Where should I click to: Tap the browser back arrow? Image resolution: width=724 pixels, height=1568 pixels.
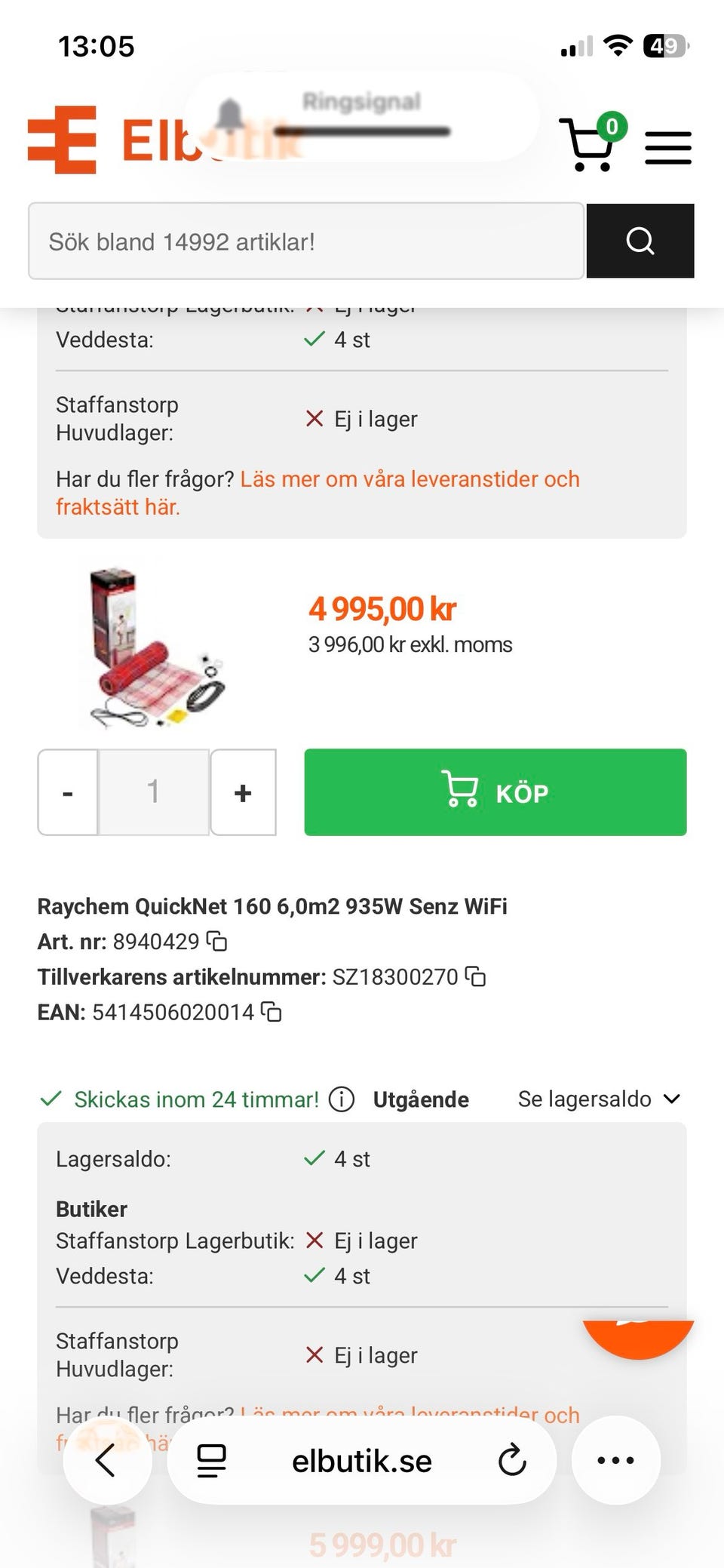pyautogui.click(x=107, y=1461)
